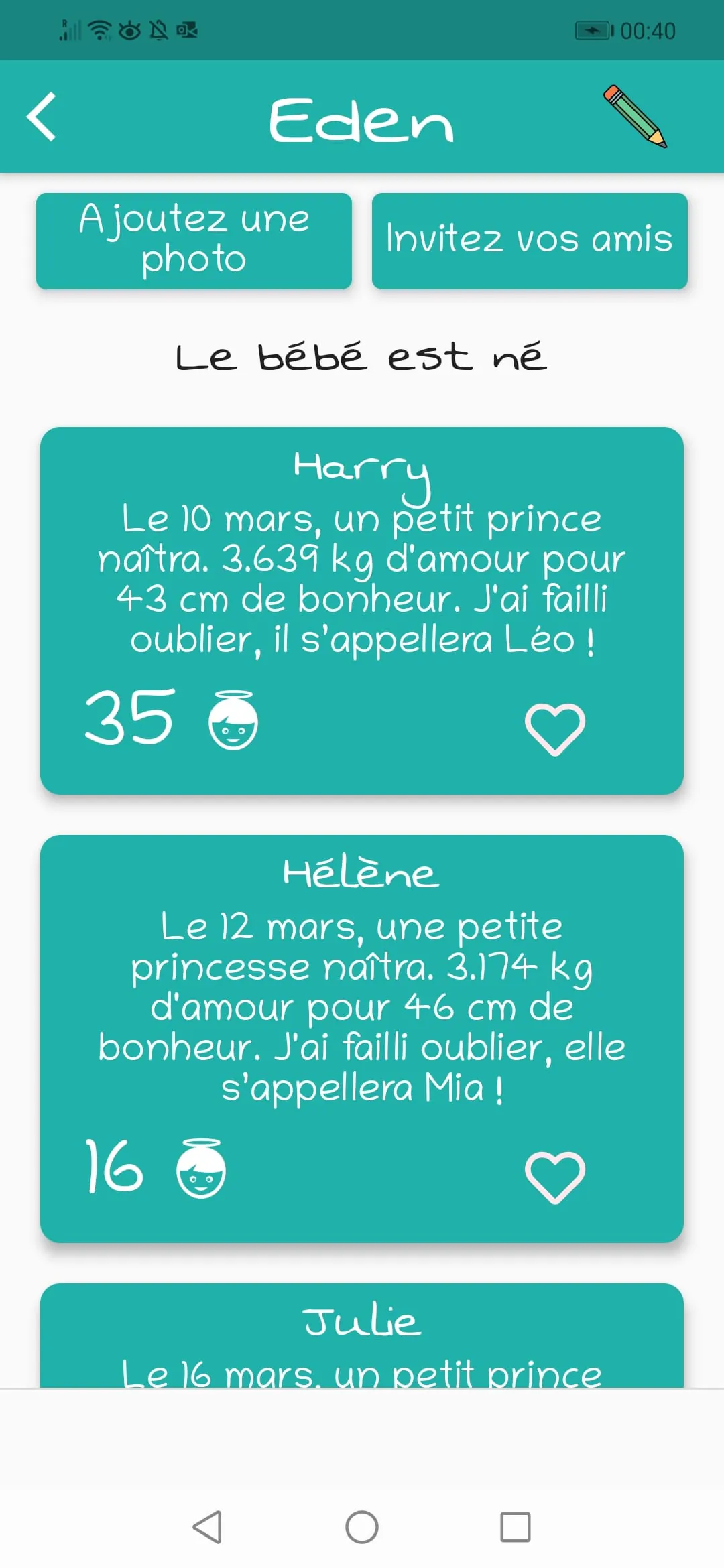Screen dimensions: 724x1568
Task: Tap 'Le bébé est né'
Action: click(x=362, y=357)
